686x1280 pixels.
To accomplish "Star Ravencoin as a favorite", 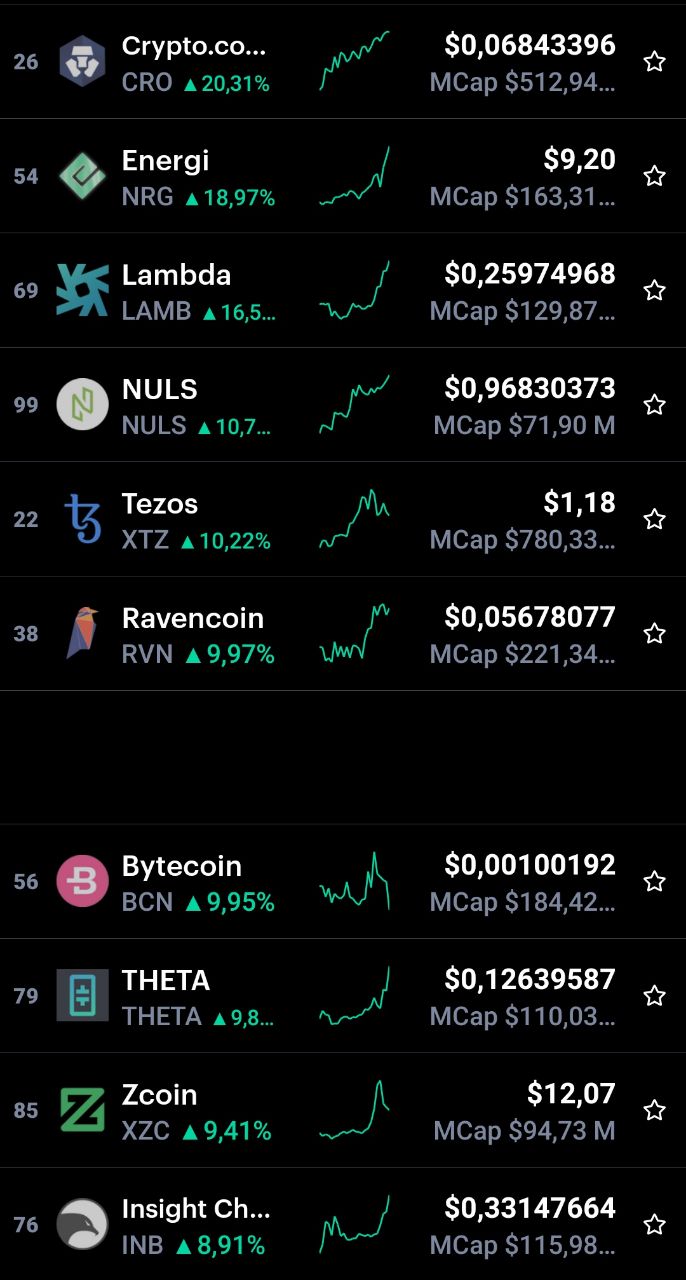I will tap(654, 633).
